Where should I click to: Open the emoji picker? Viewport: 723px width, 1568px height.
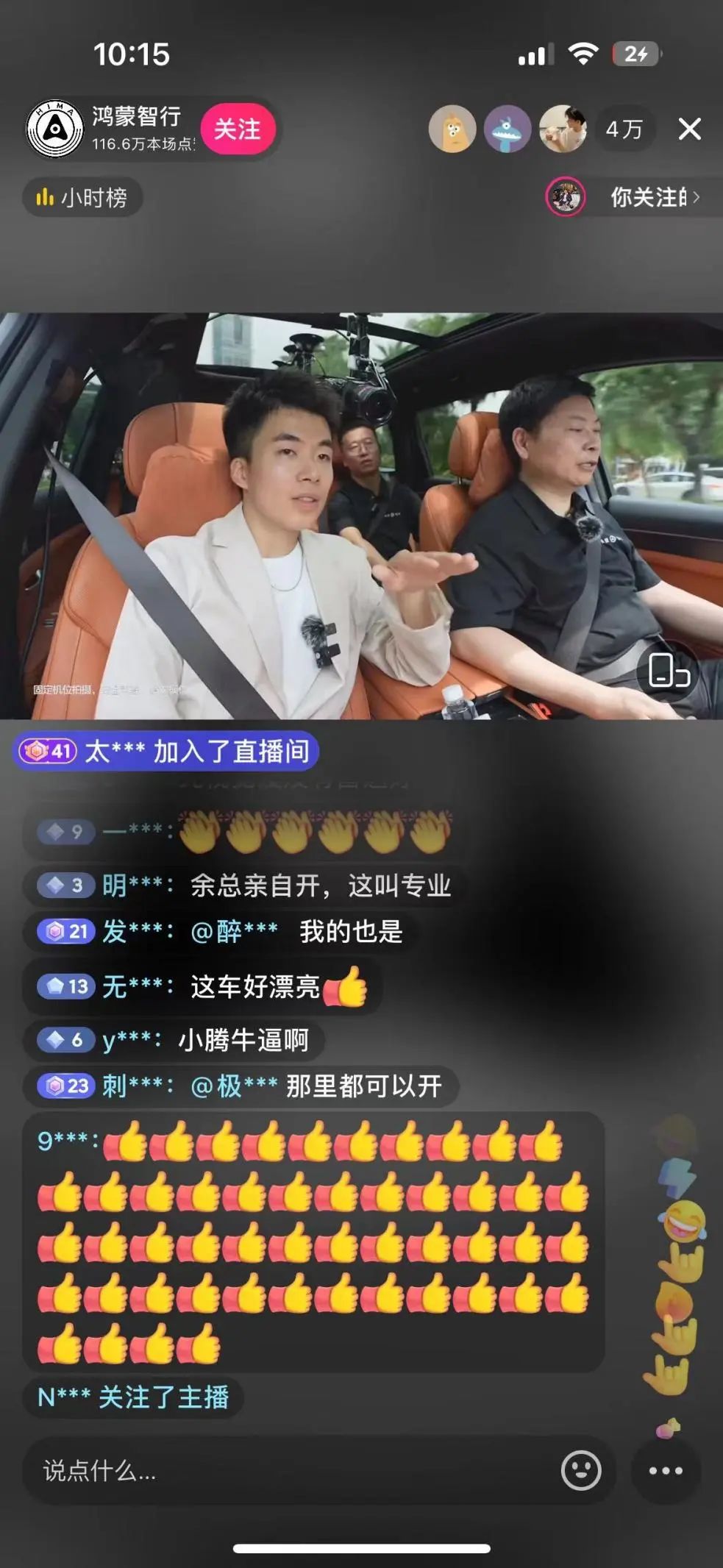tap(581, 1471)
